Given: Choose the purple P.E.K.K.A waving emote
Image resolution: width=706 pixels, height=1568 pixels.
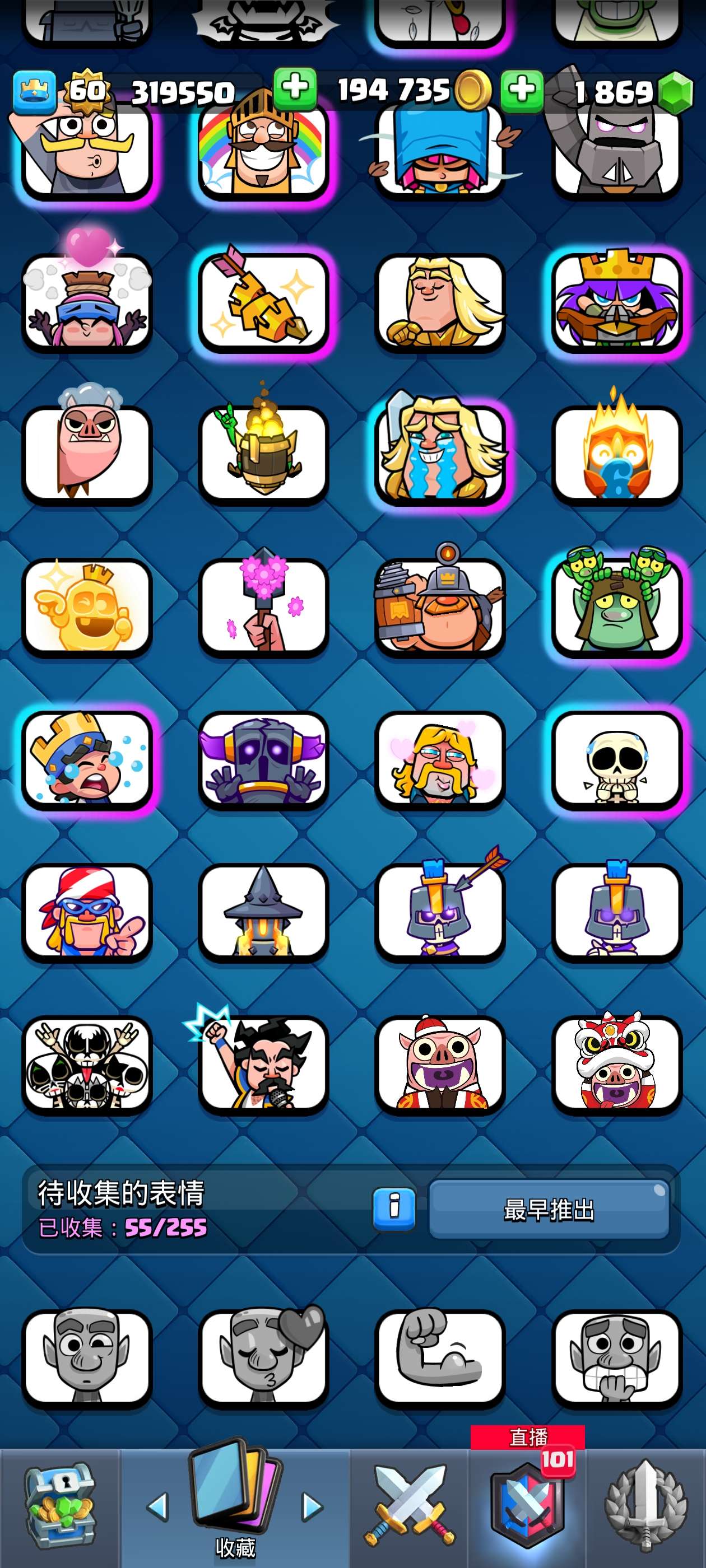Looking at the screenshot, I should [x=263, y=760].
